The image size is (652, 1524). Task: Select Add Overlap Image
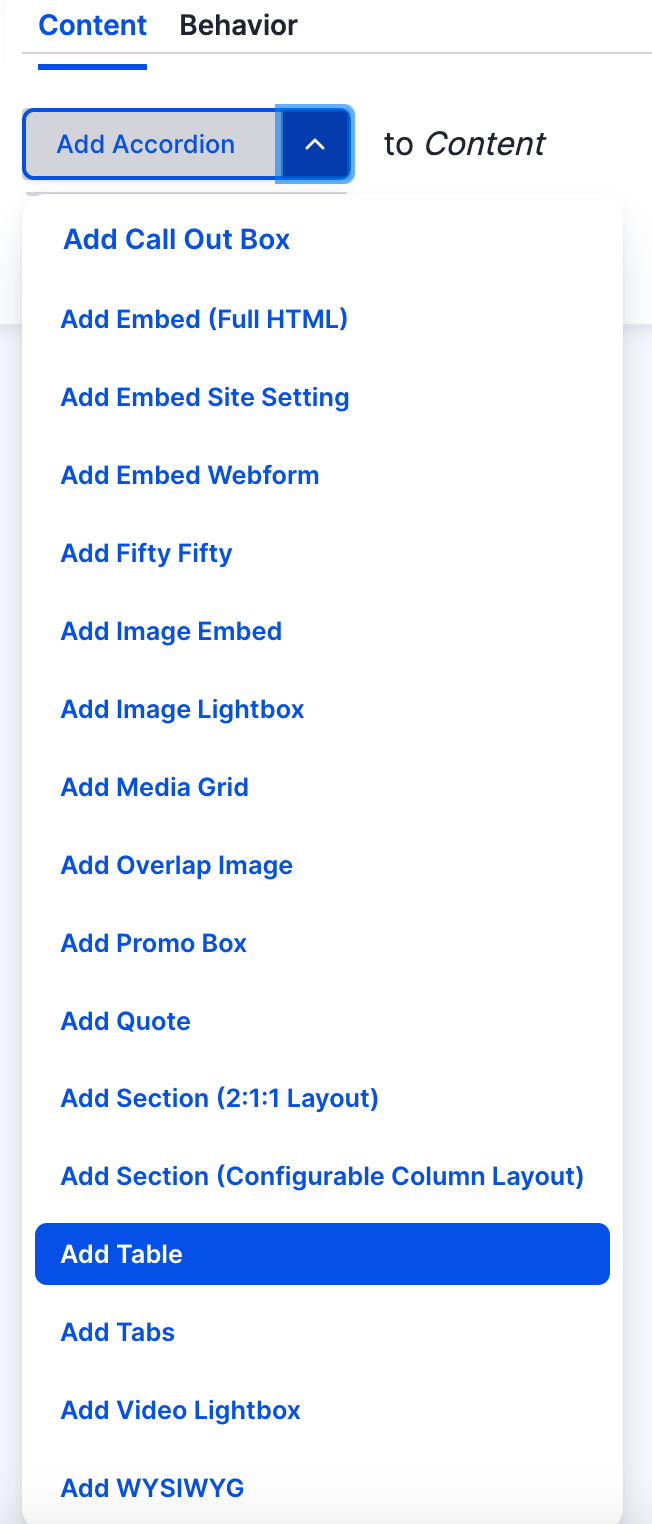[176, 865]
